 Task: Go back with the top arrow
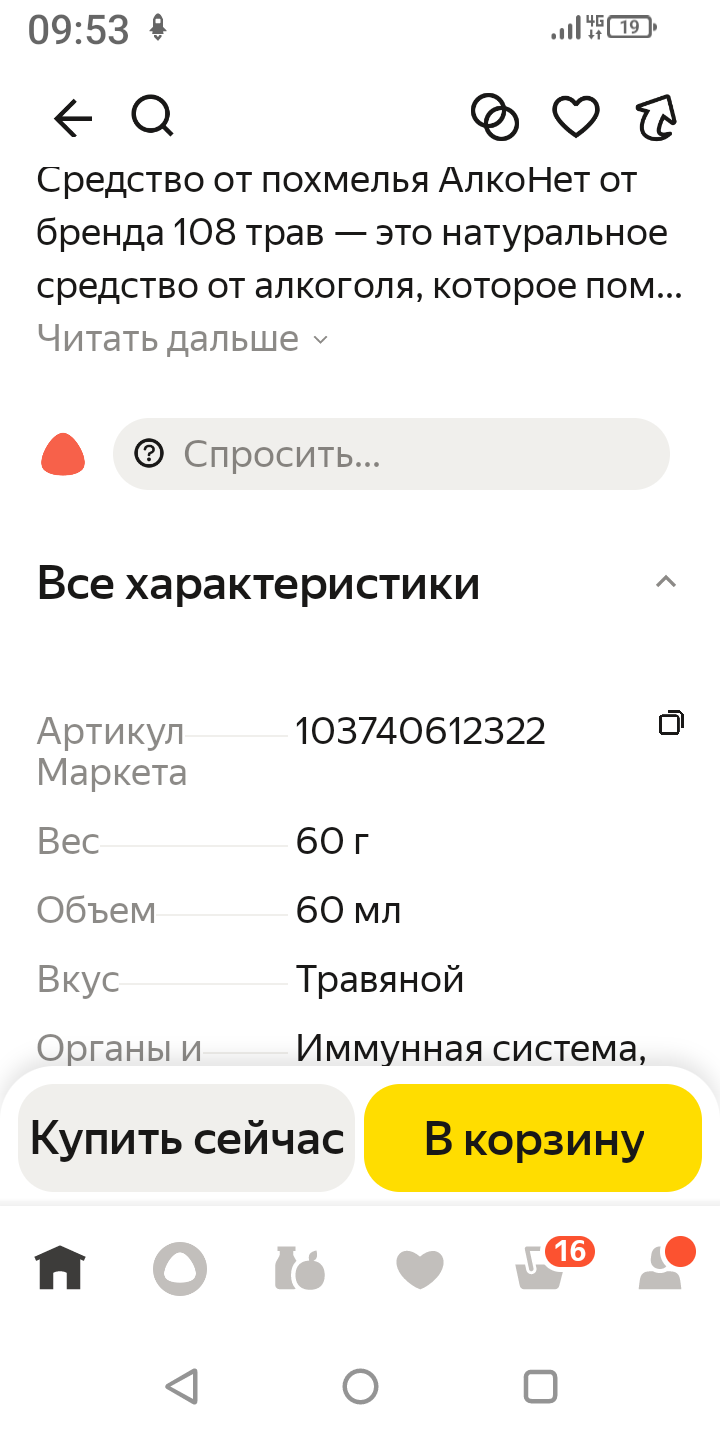[73, 119]
